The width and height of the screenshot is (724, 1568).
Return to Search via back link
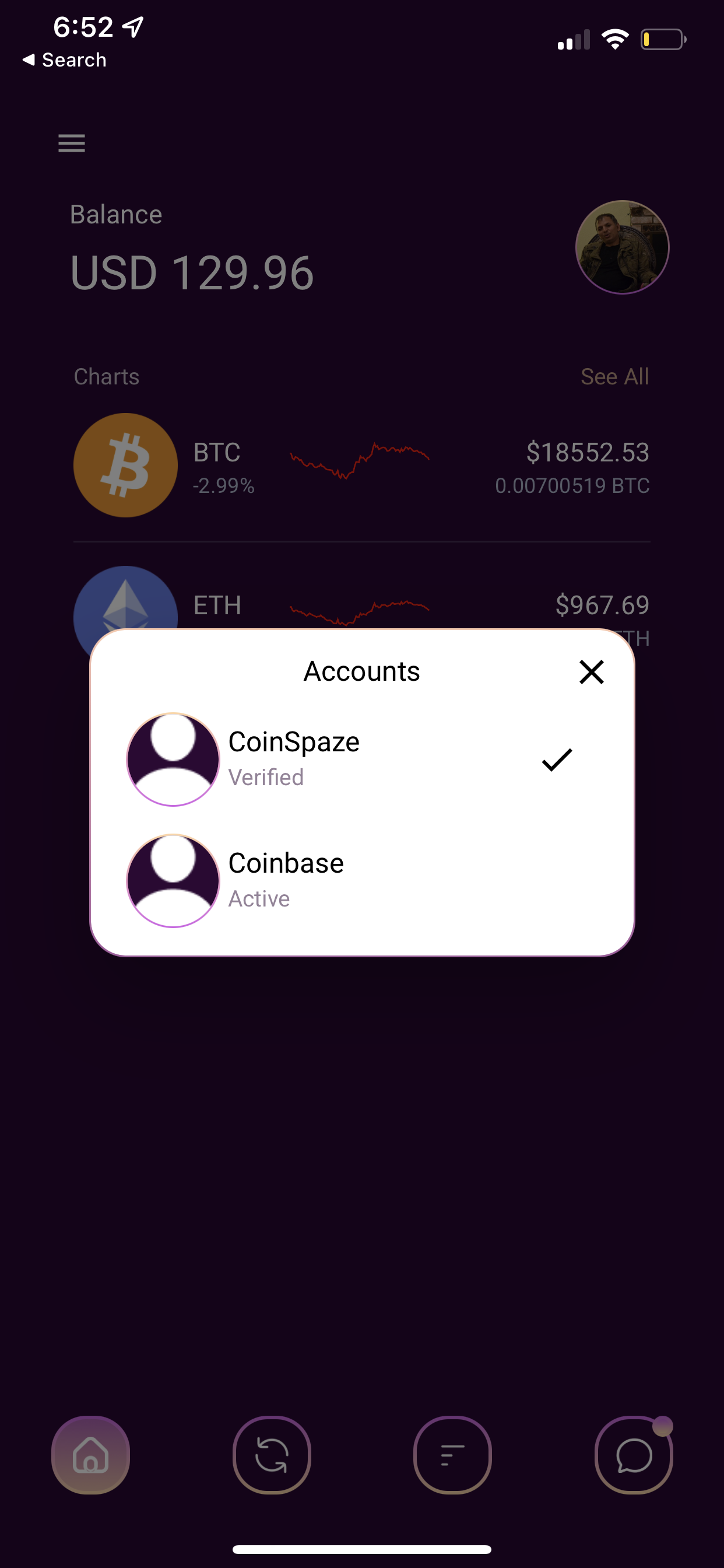tap(65, 60)
